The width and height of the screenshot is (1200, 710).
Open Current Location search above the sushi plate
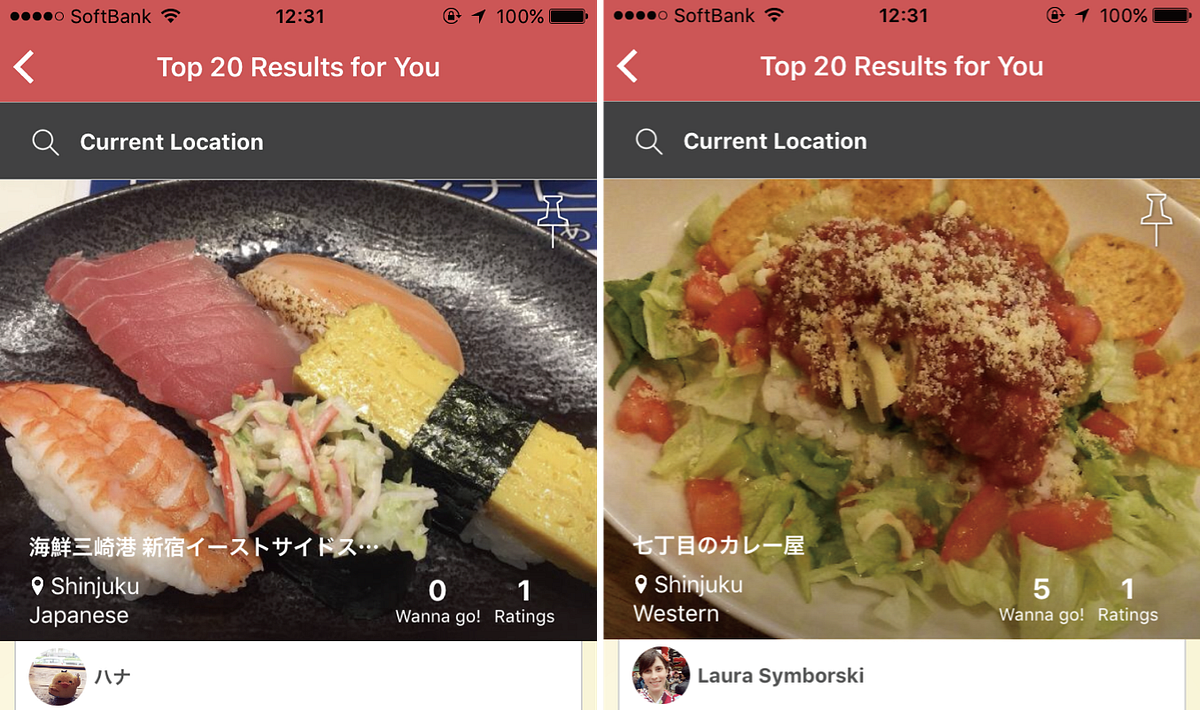172,142
